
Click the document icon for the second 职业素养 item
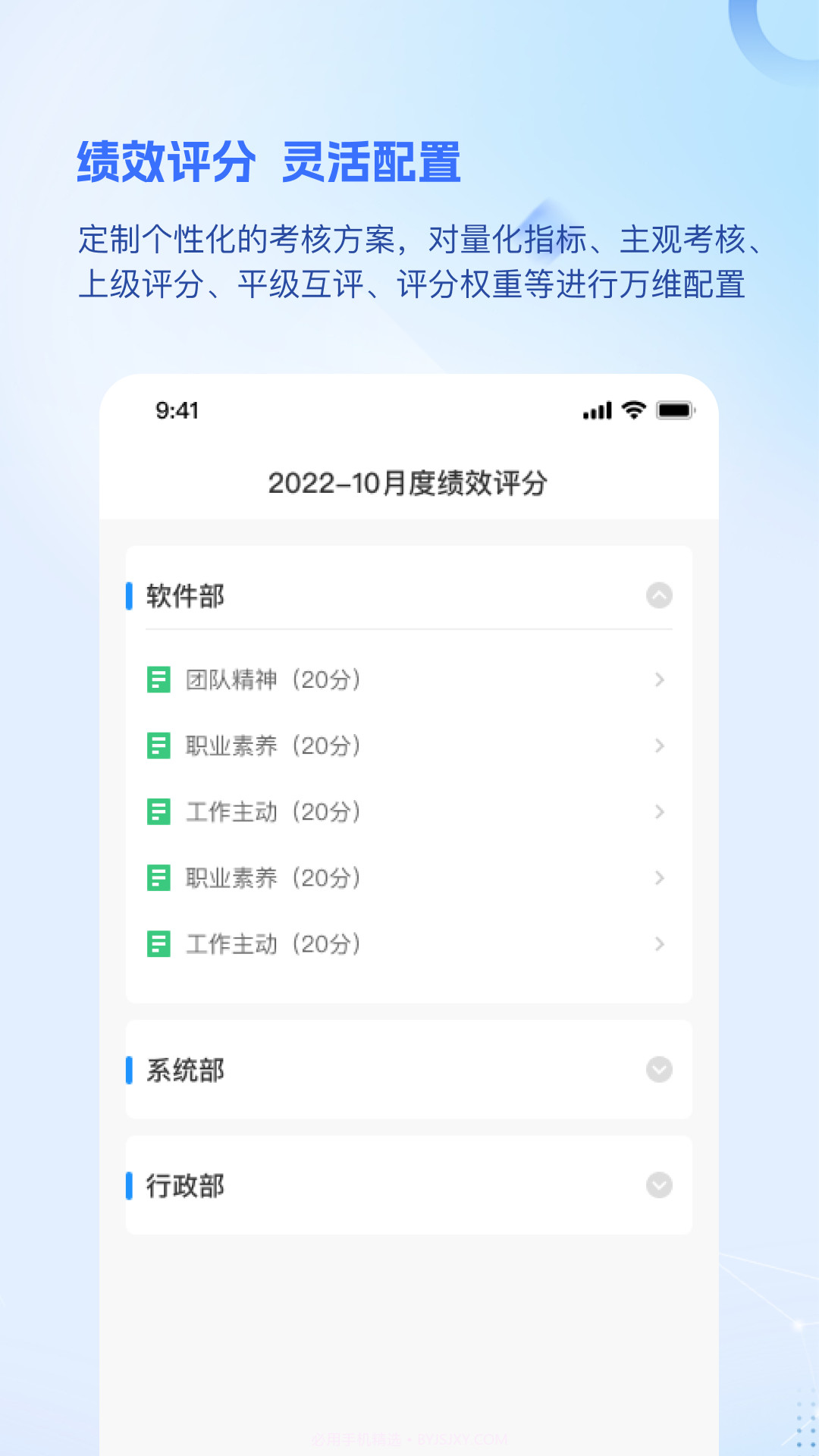point(158,878)
